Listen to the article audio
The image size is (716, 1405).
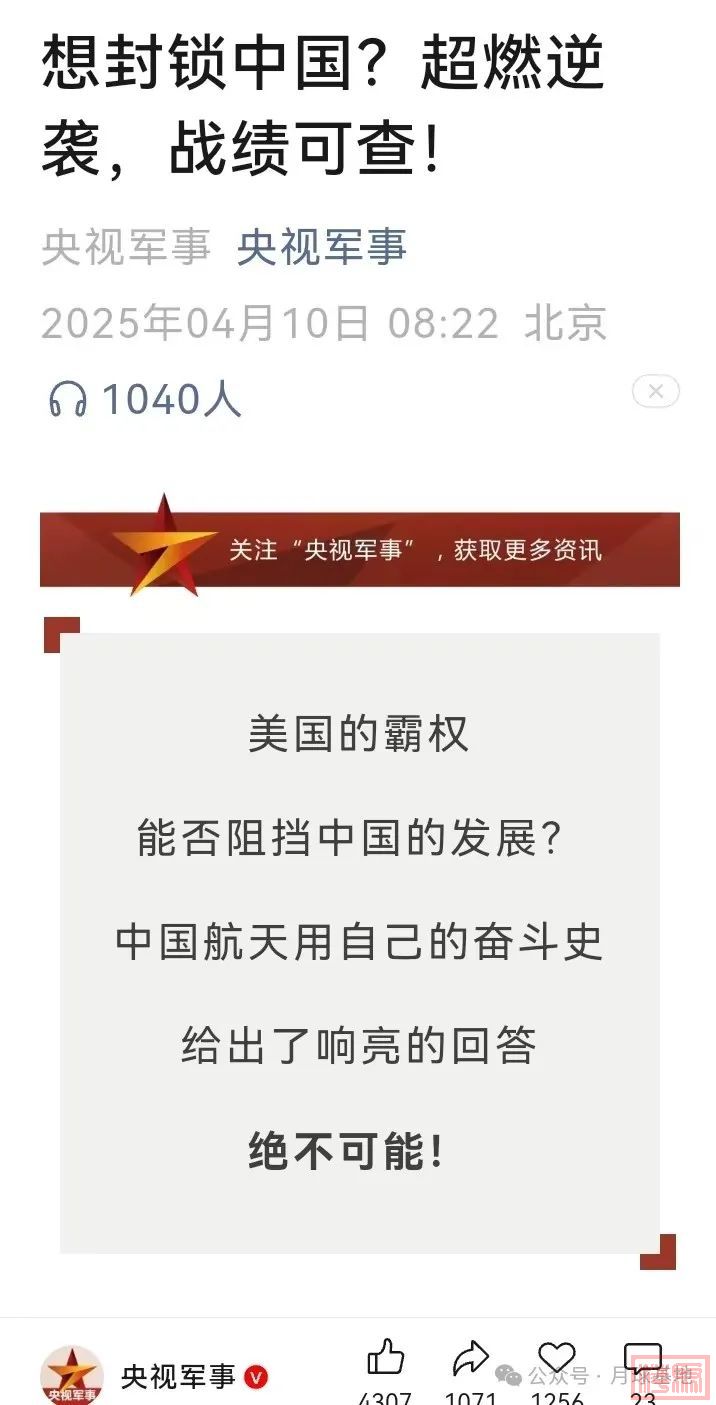point(68,400)
